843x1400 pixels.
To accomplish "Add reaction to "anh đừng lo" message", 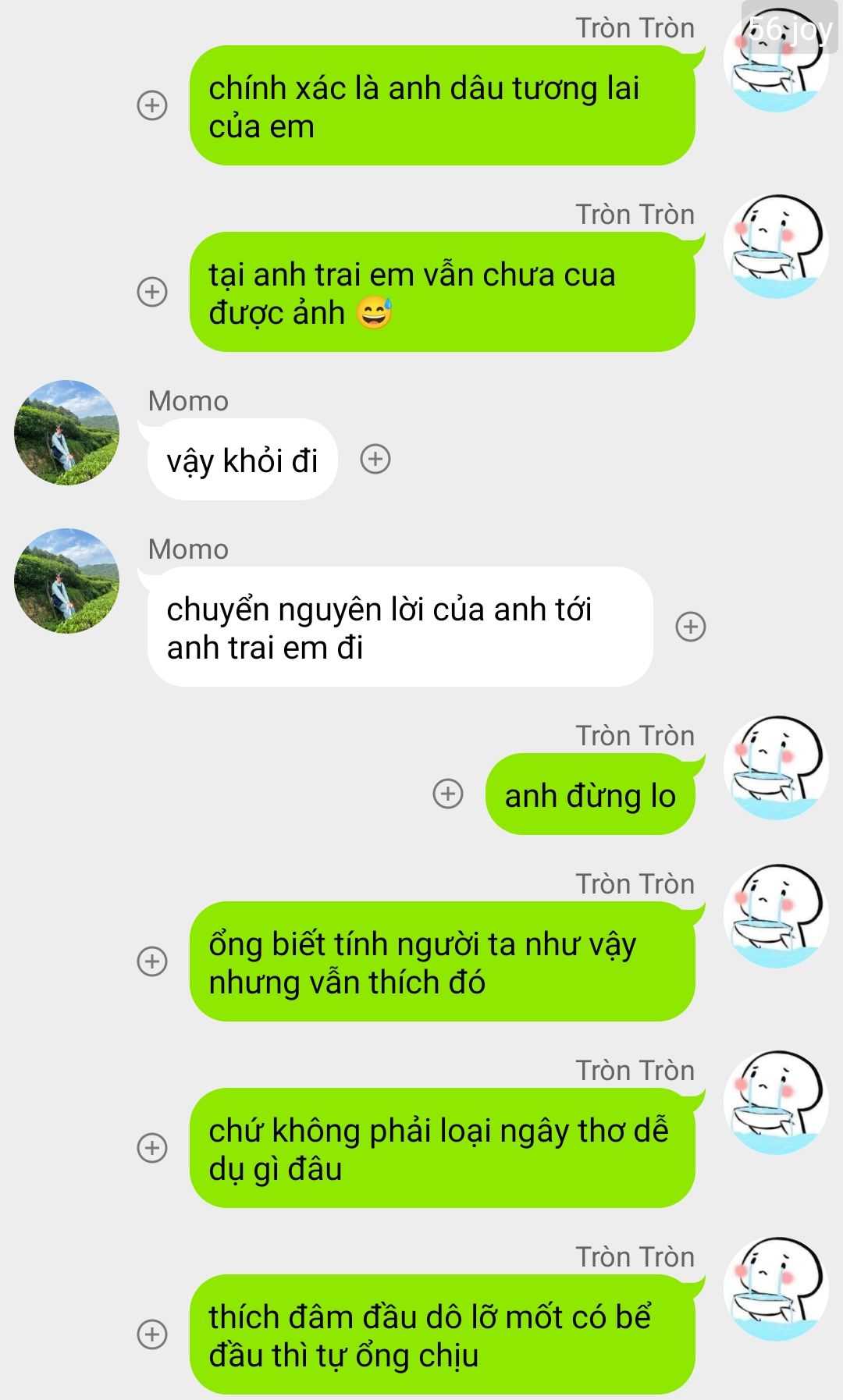I will point(448,794).
